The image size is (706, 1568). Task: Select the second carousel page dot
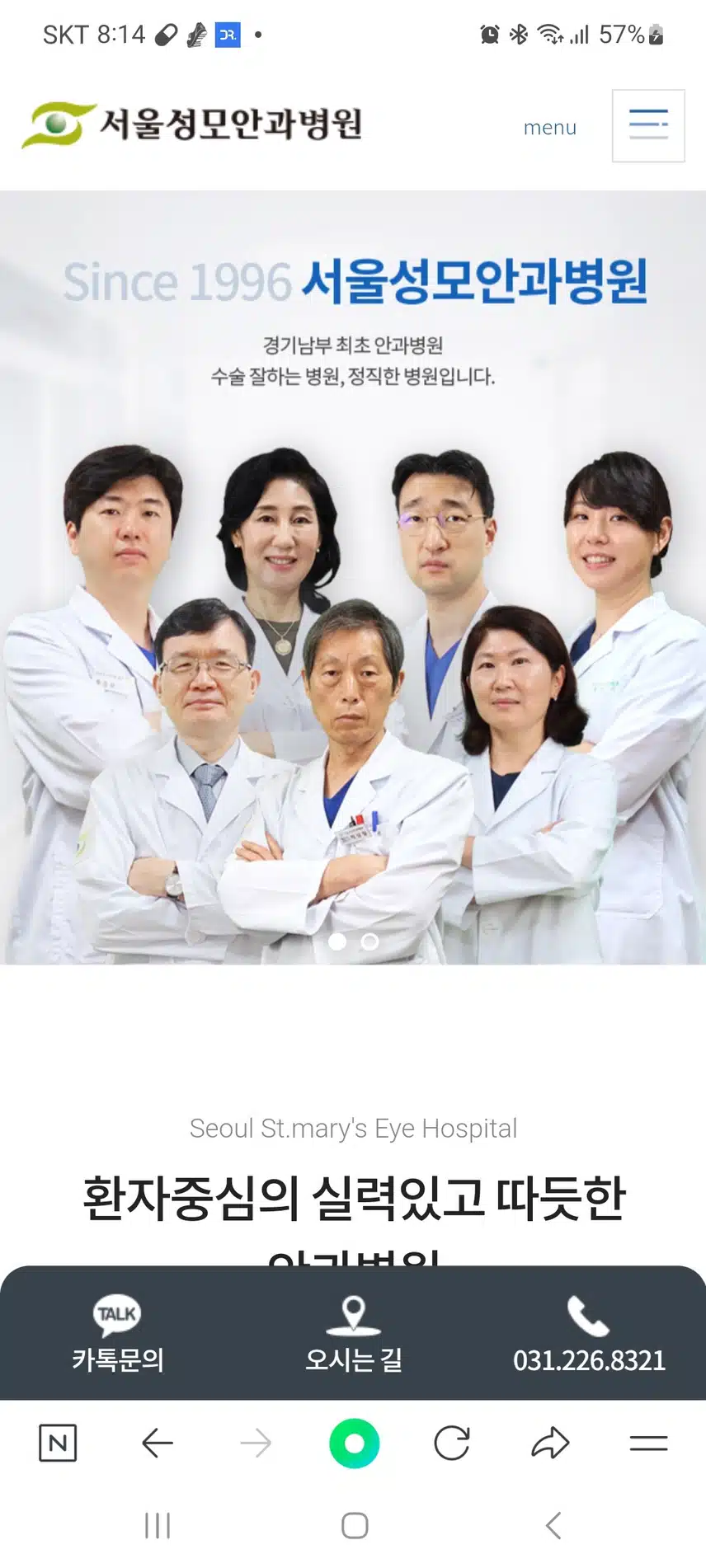(370, 941)
